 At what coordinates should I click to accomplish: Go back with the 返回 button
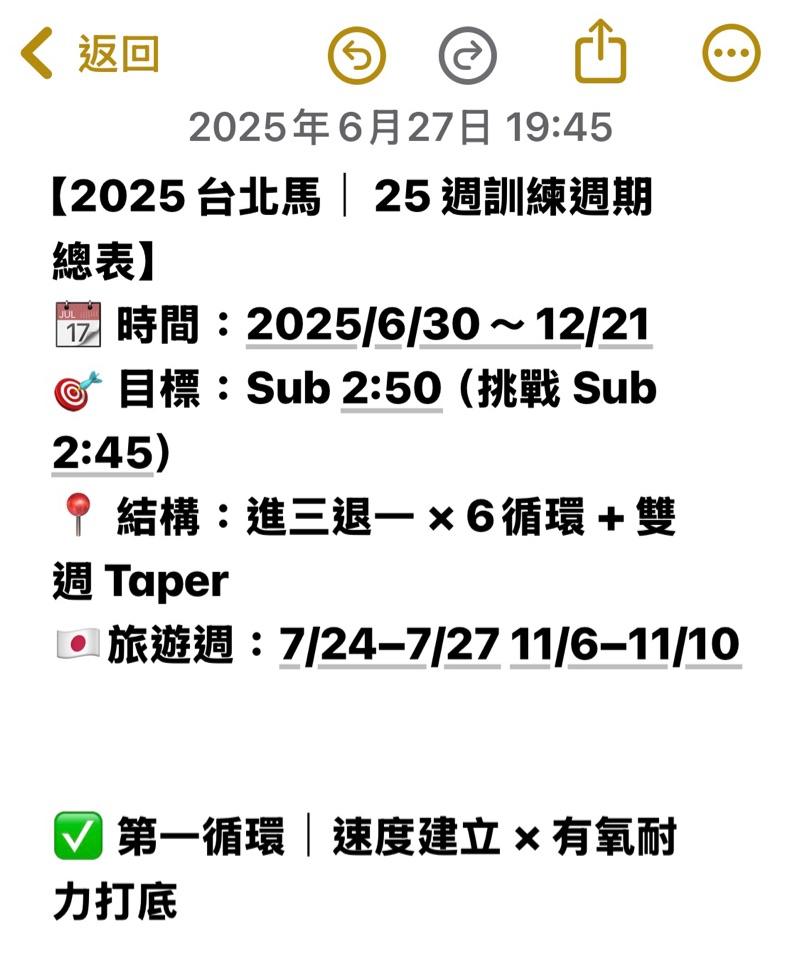pyautogui.click(x=92, y=53)
